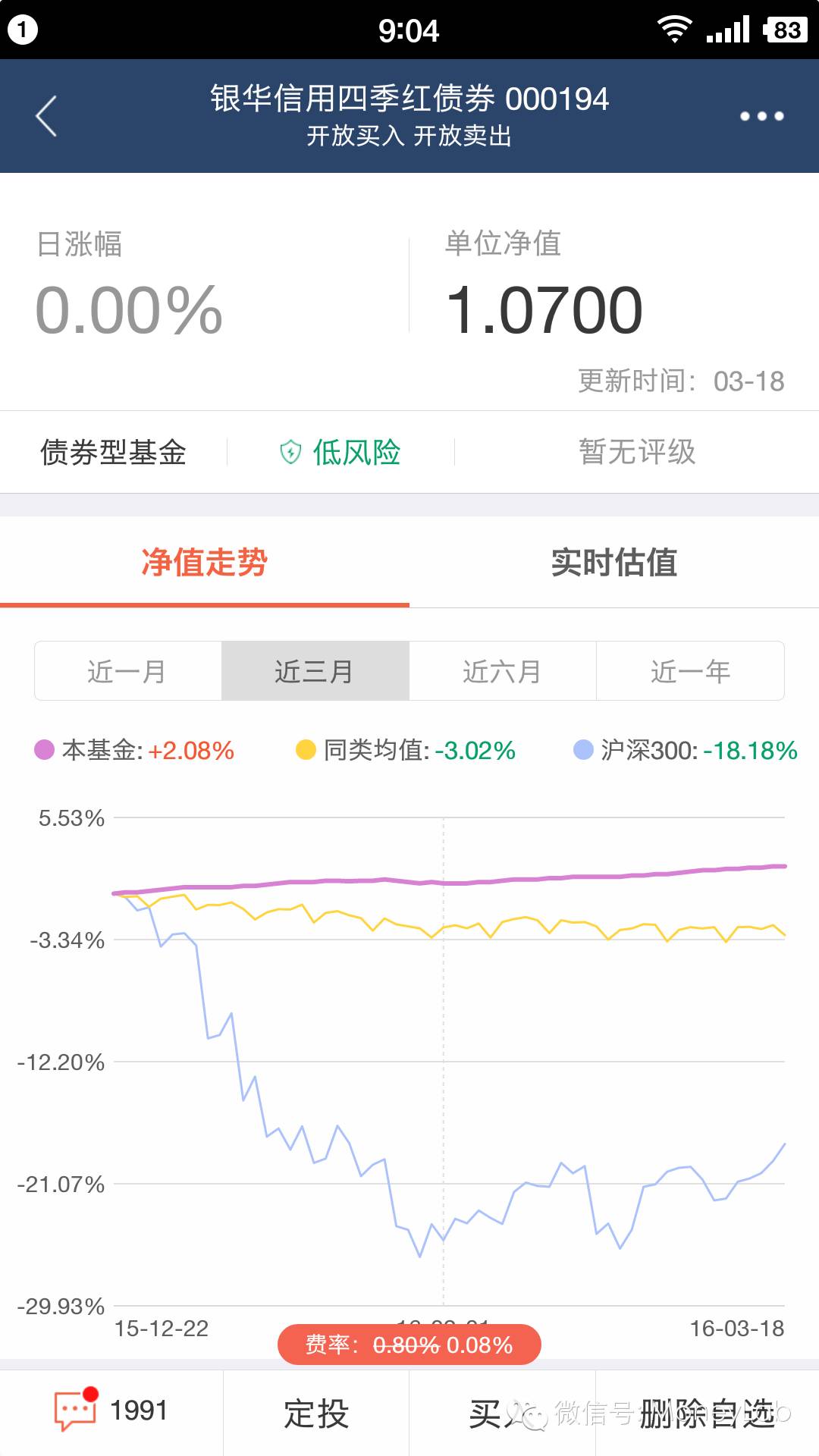Viewport: 819px width, 1456px height.
Task: Click the back arrow in the header
Action: [x=45, y=115]
